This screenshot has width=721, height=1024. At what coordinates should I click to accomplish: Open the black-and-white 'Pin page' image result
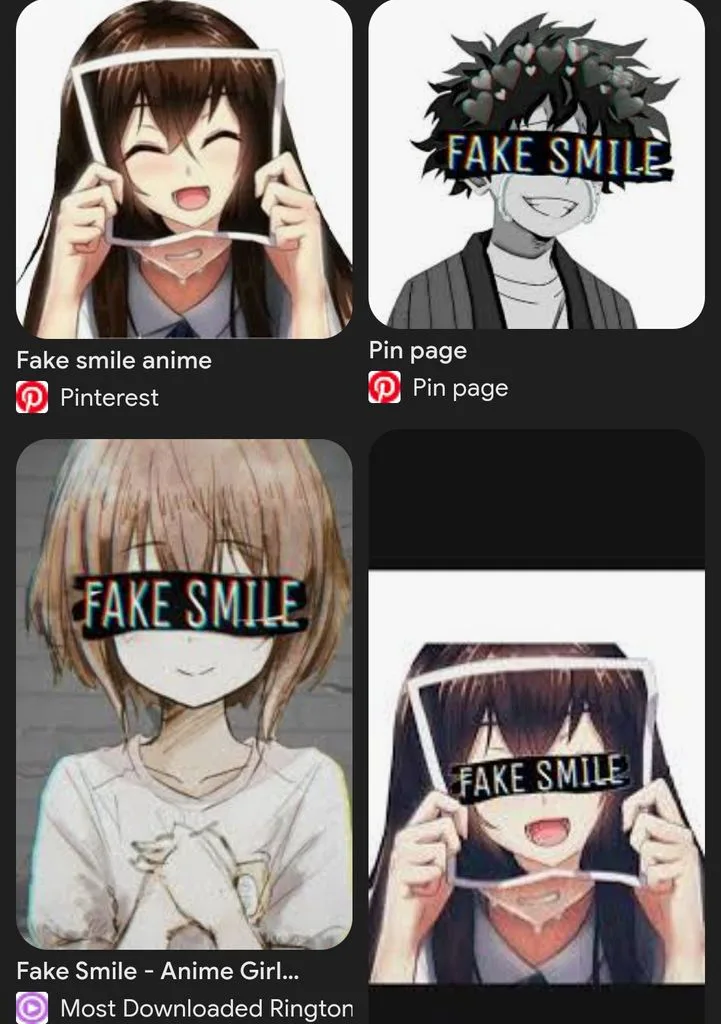point(536,165)
